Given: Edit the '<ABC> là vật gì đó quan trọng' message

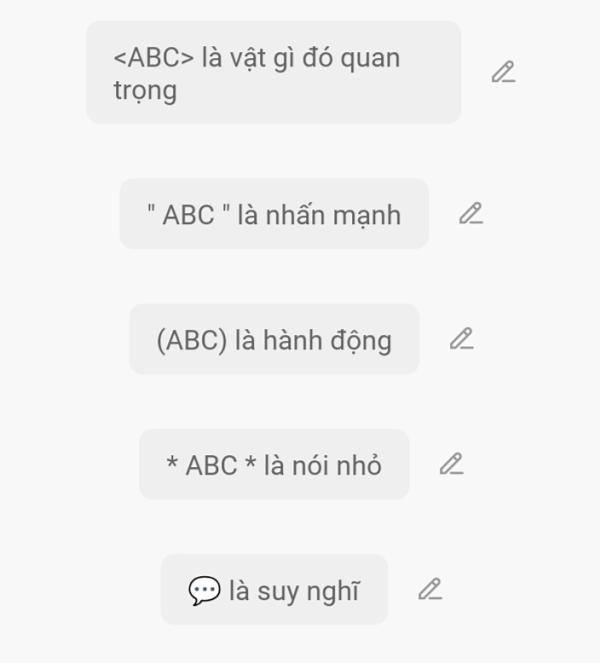Looking at the screenshot, I should pos(503,72).
